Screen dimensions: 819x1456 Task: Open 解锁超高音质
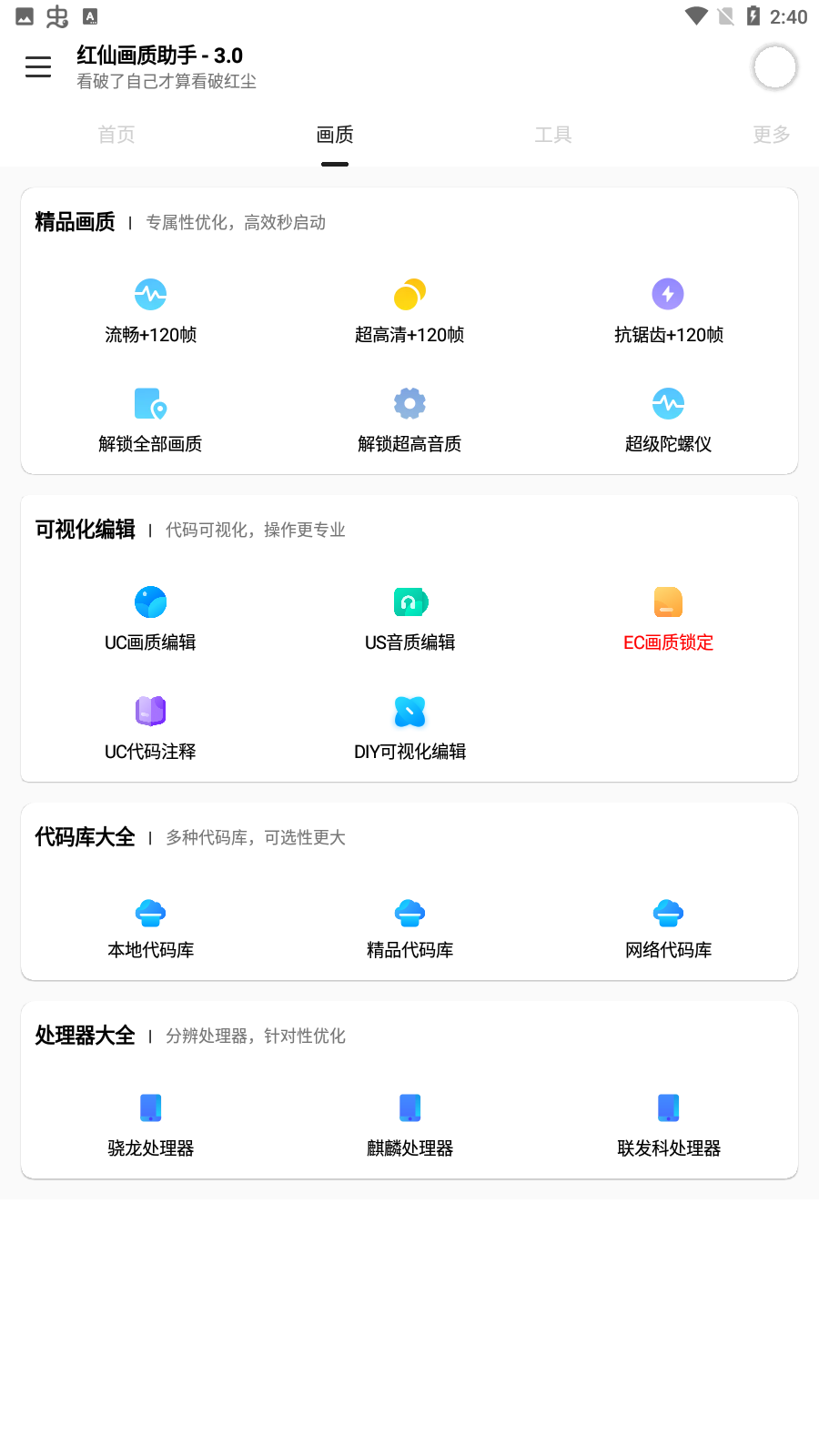(x=409, y=420)
